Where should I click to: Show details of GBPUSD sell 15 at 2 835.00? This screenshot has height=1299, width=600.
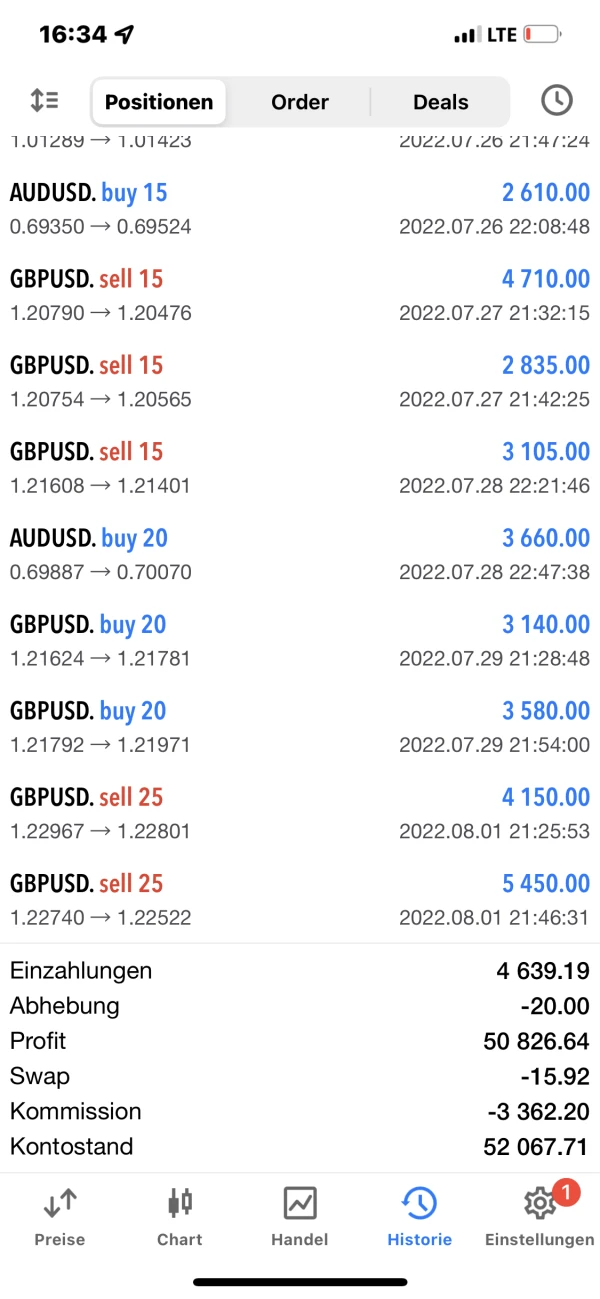(300, 381)
